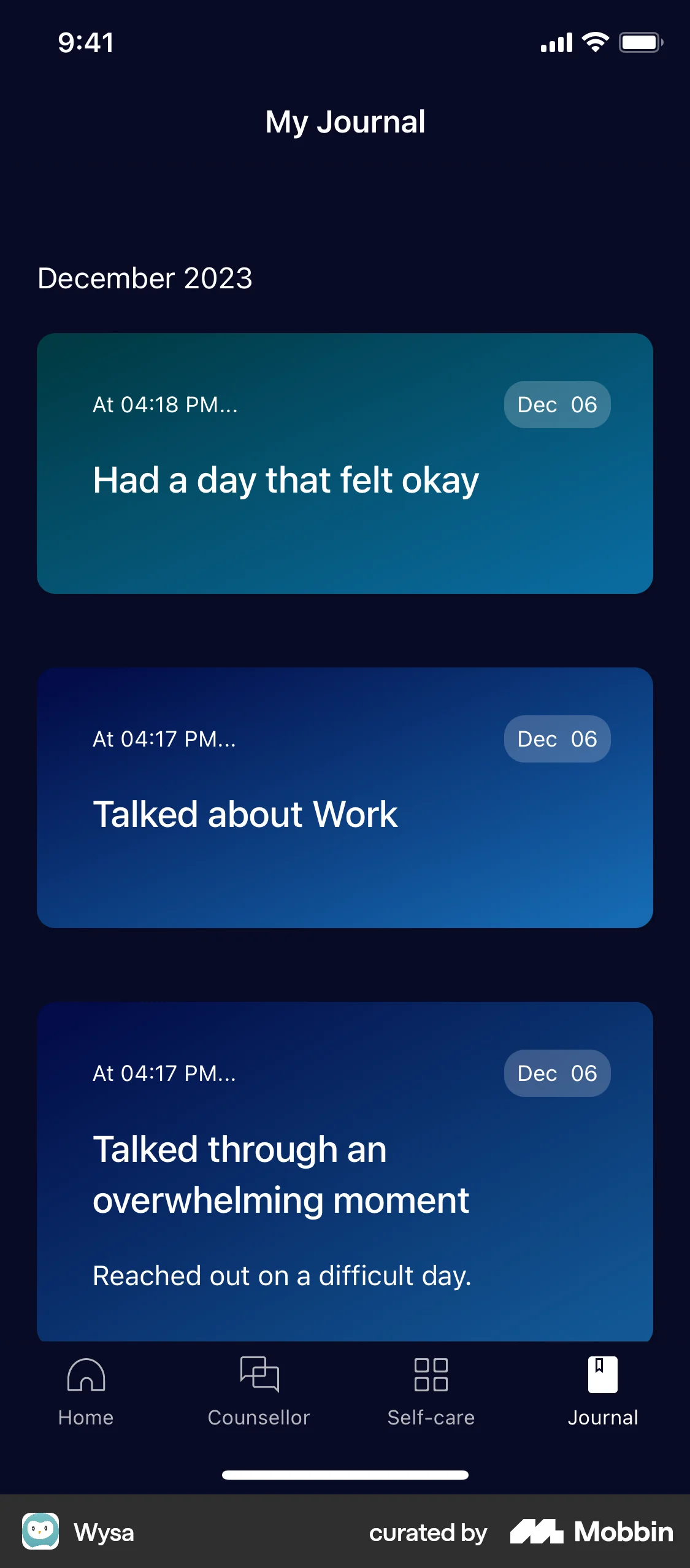Tap the Dec 06 date pill on top card
690x1568 pixels.
[x=556, y=404]
